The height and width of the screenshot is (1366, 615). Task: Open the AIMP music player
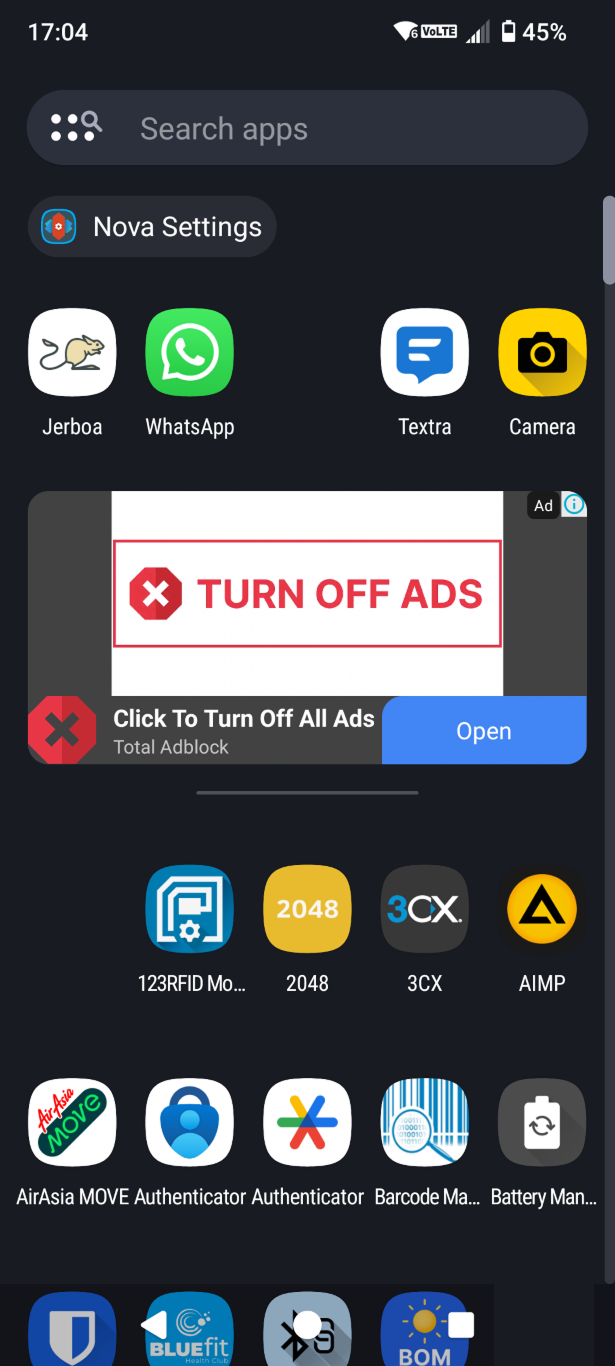542,909
